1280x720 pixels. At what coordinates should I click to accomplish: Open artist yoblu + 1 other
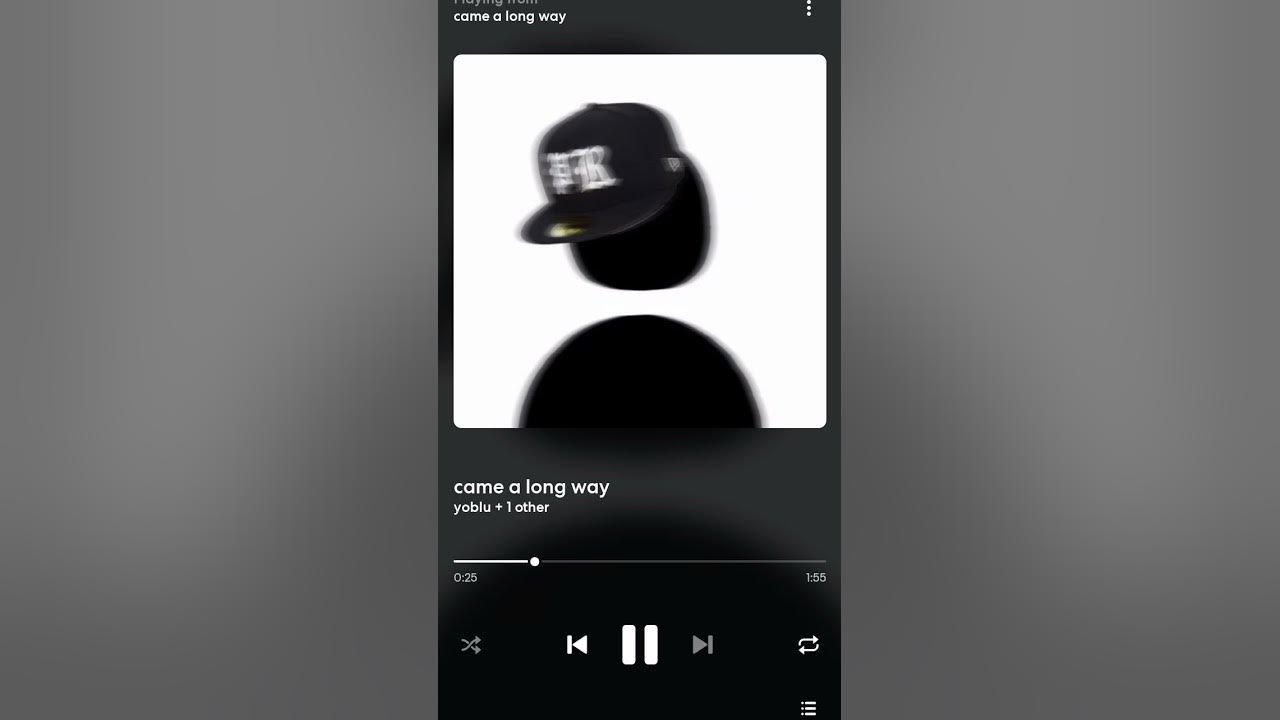point(501,507)
